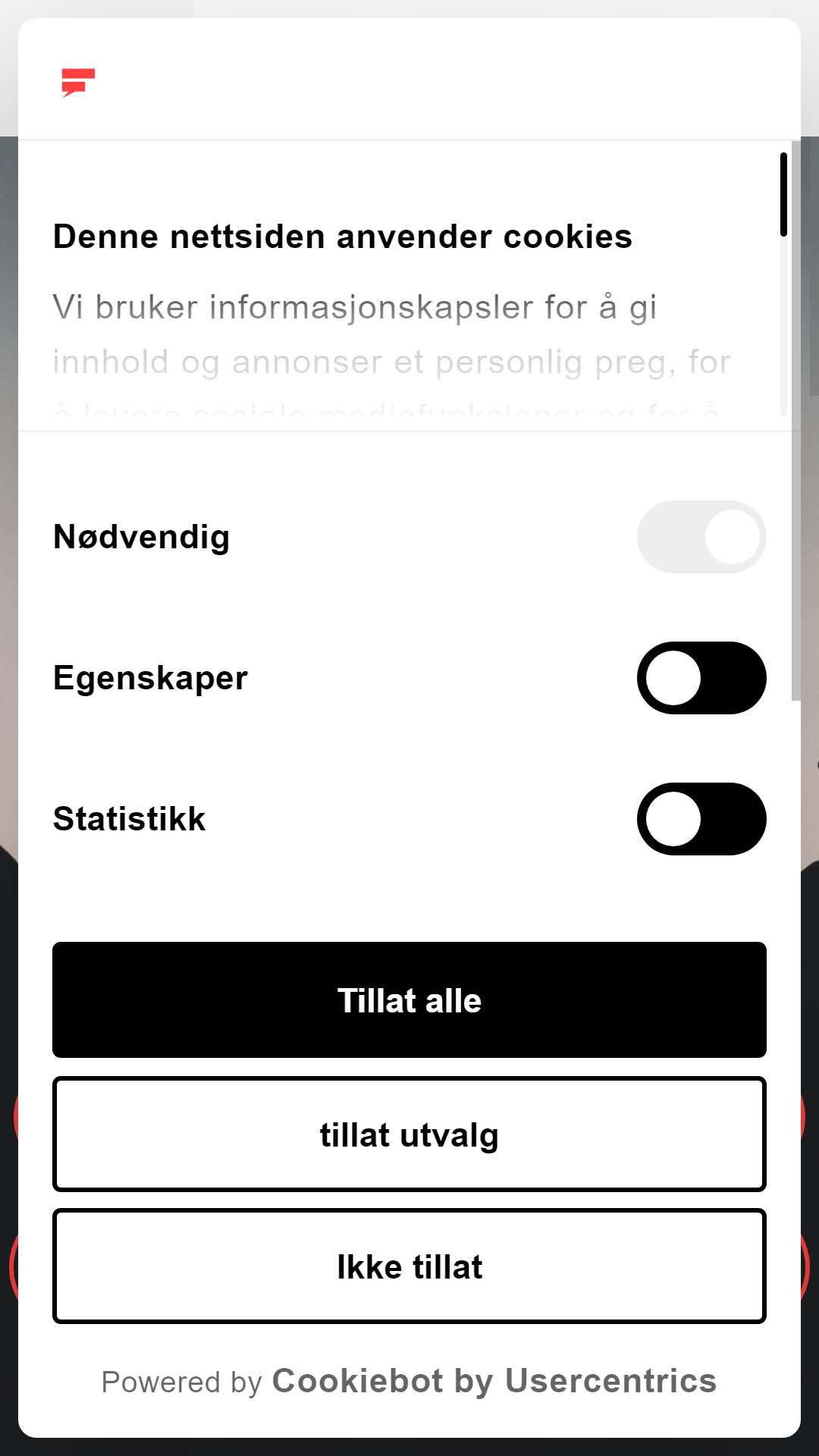Tap the Nødvendig switch
The image size is (819, 1456).
[x=701, y=537]
